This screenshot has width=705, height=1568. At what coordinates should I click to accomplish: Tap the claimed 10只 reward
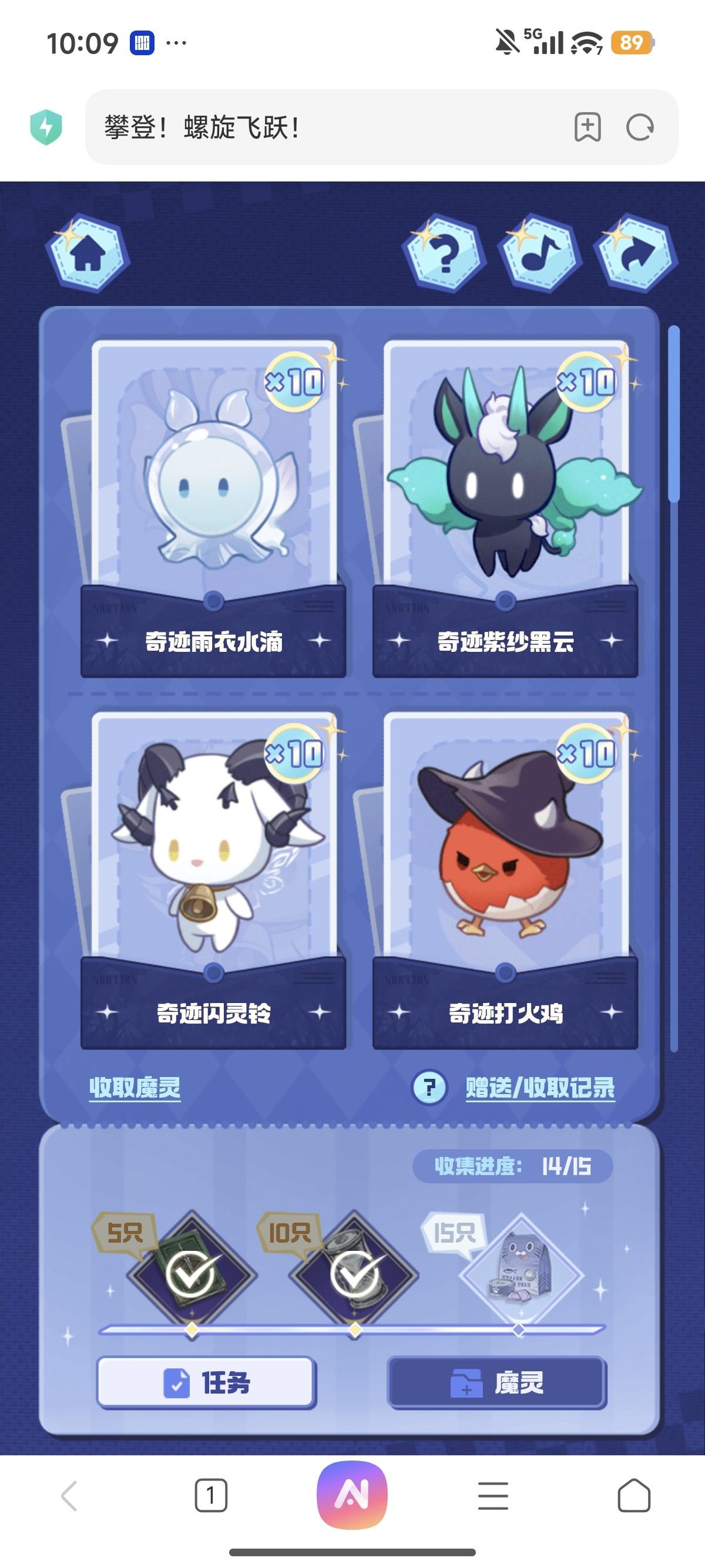[355, 1274]
